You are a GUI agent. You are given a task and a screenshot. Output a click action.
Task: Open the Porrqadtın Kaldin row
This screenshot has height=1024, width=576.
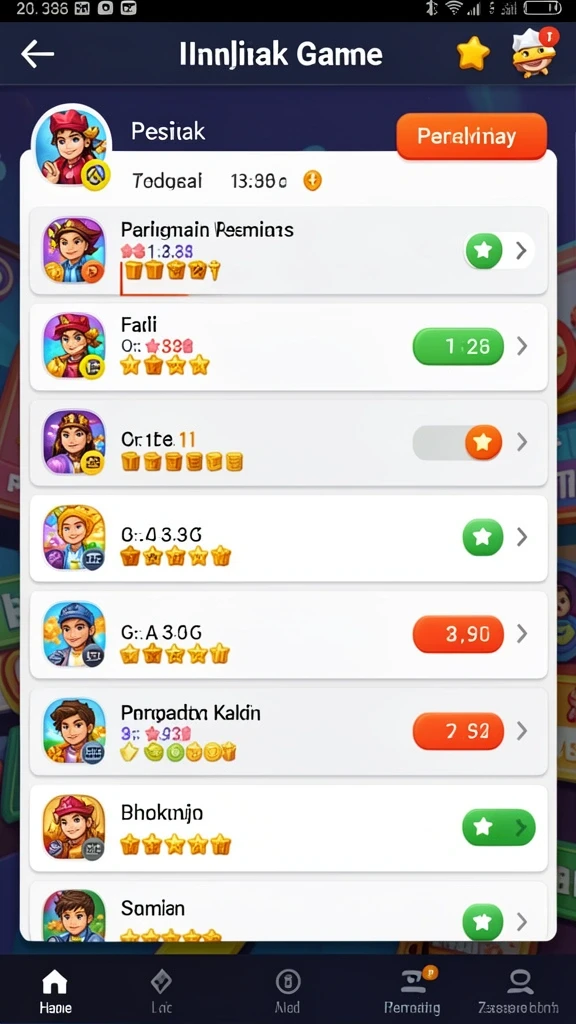[x=288, y=731]
